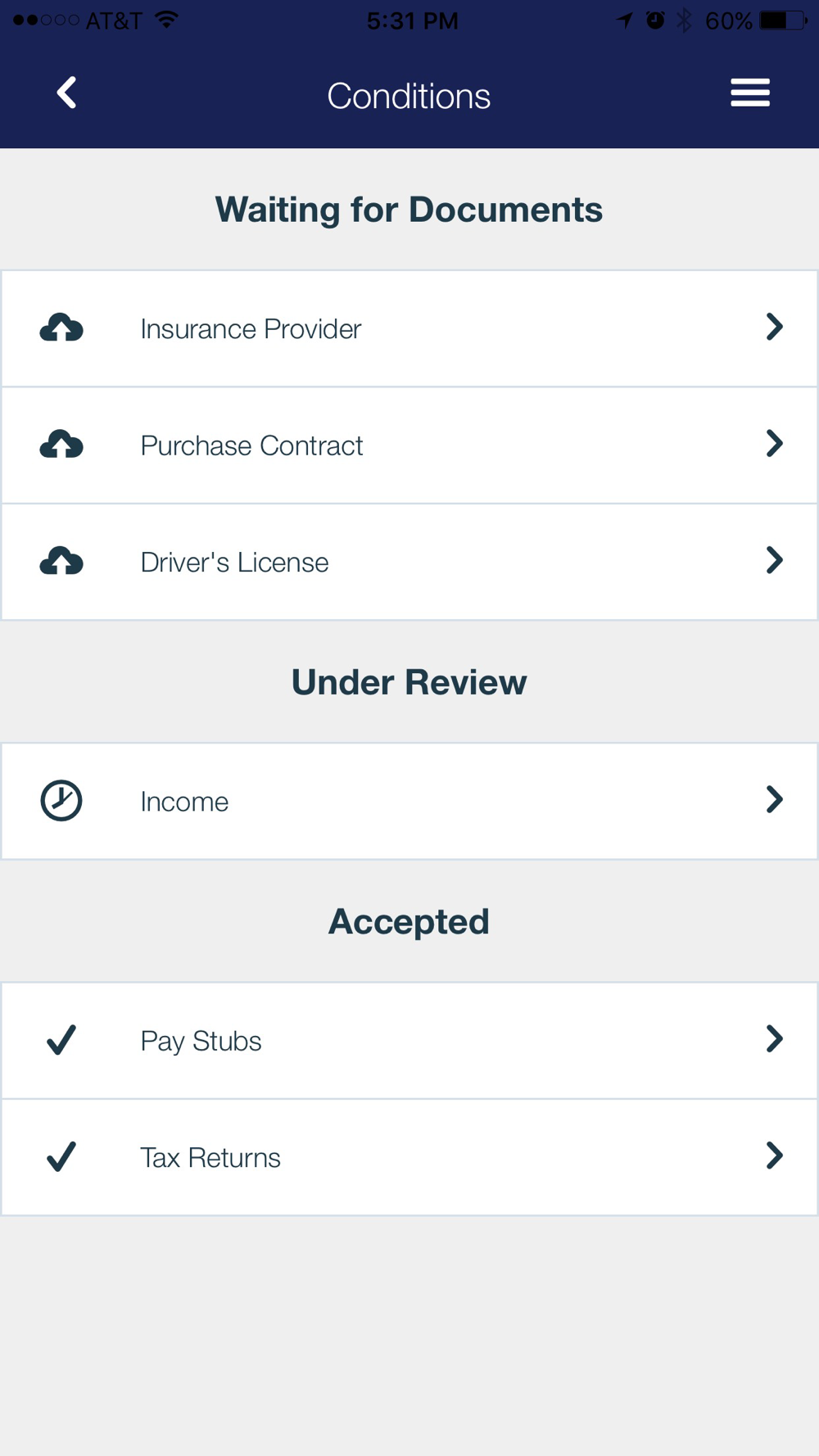Open accepted Tax Returns
The width and height of the screenshot is (819, 1456).
pos(409,1157)
